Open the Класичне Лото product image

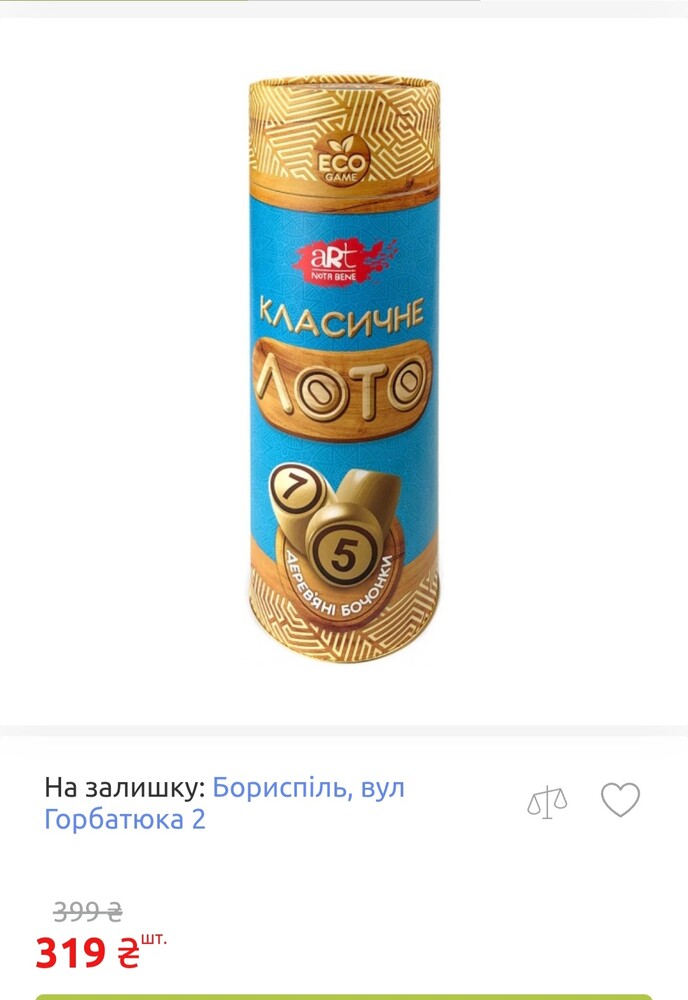tap(344, 372)
